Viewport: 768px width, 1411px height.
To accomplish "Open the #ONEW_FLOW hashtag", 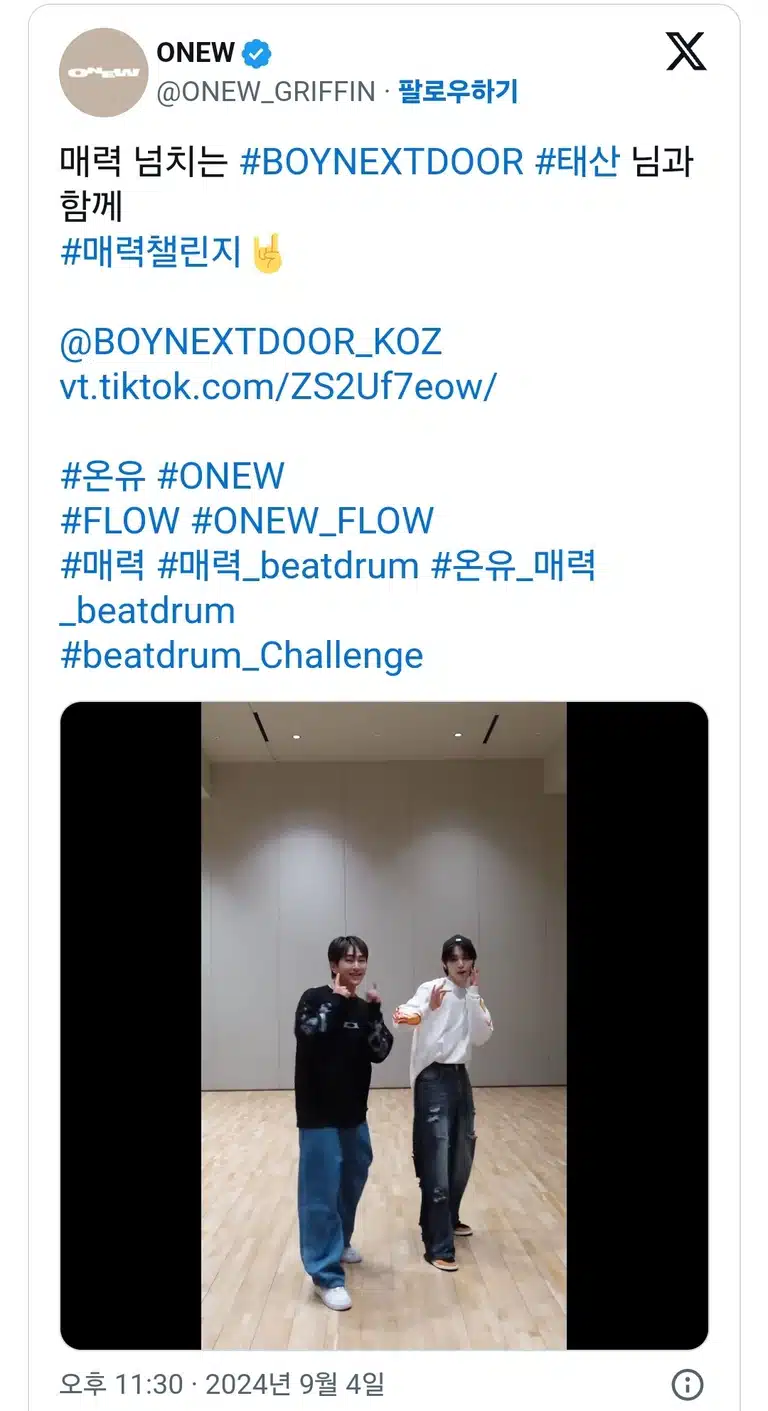I will coord(312,521).
